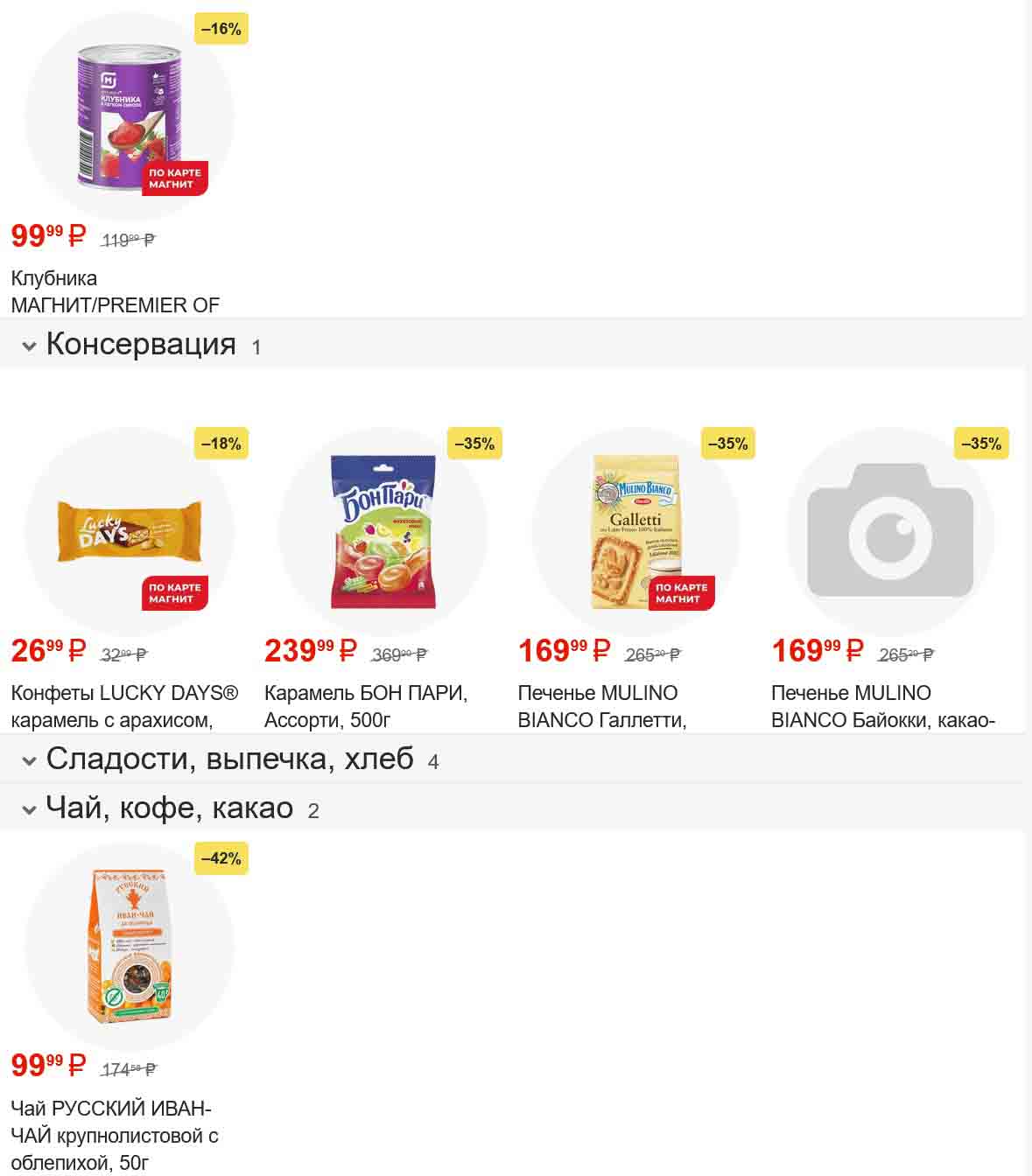1032x1176 pixels.
Task: Open Печенье MULINO BIANCO Байокки card
Action: (x=889, y=531)
